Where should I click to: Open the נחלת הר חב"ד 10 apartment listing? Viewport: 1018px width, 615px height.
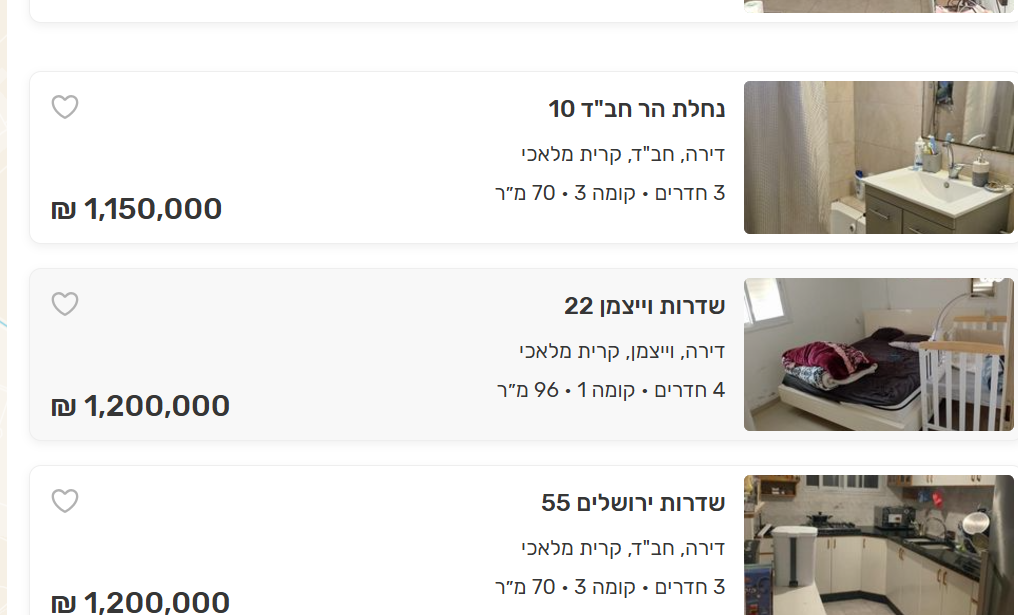(636, 109)
